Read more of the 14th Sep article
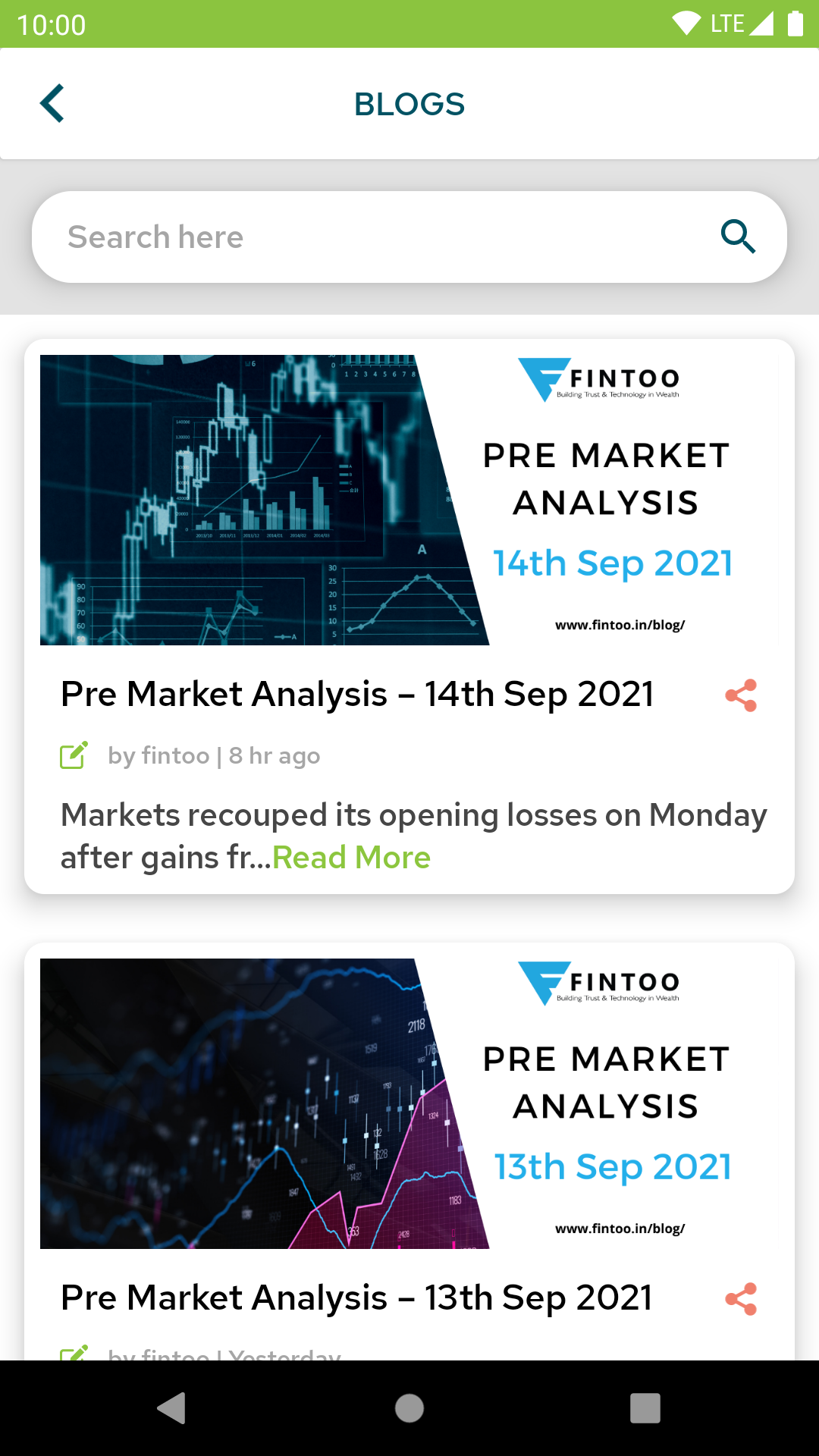Image resolution: width=819 pixels, height=1456 pixels. click(351, 858)
